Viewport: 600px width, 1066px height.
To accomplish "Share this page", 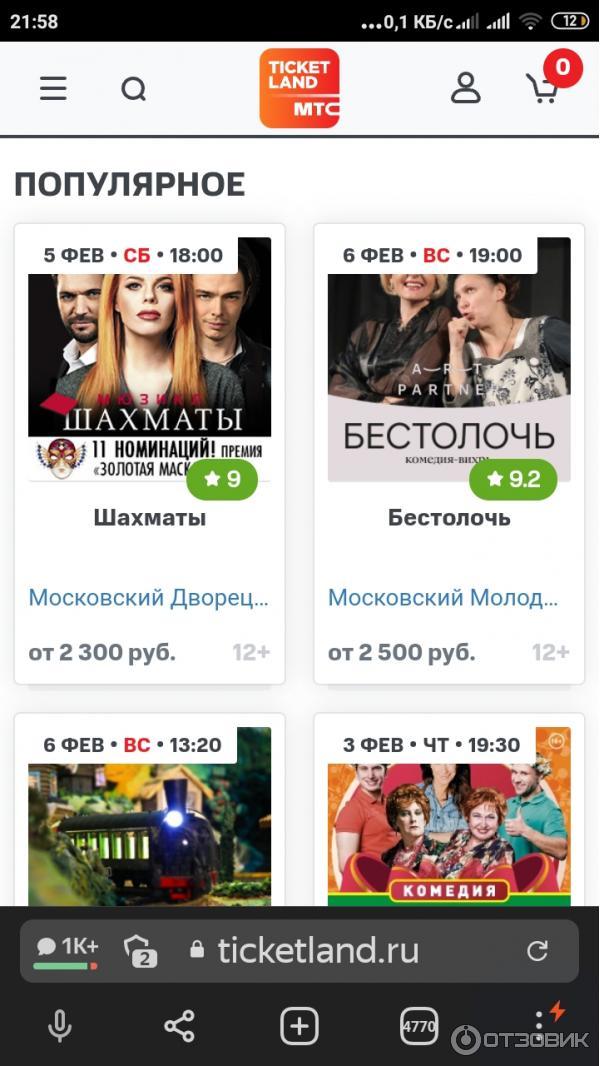I will point(179,1026).
